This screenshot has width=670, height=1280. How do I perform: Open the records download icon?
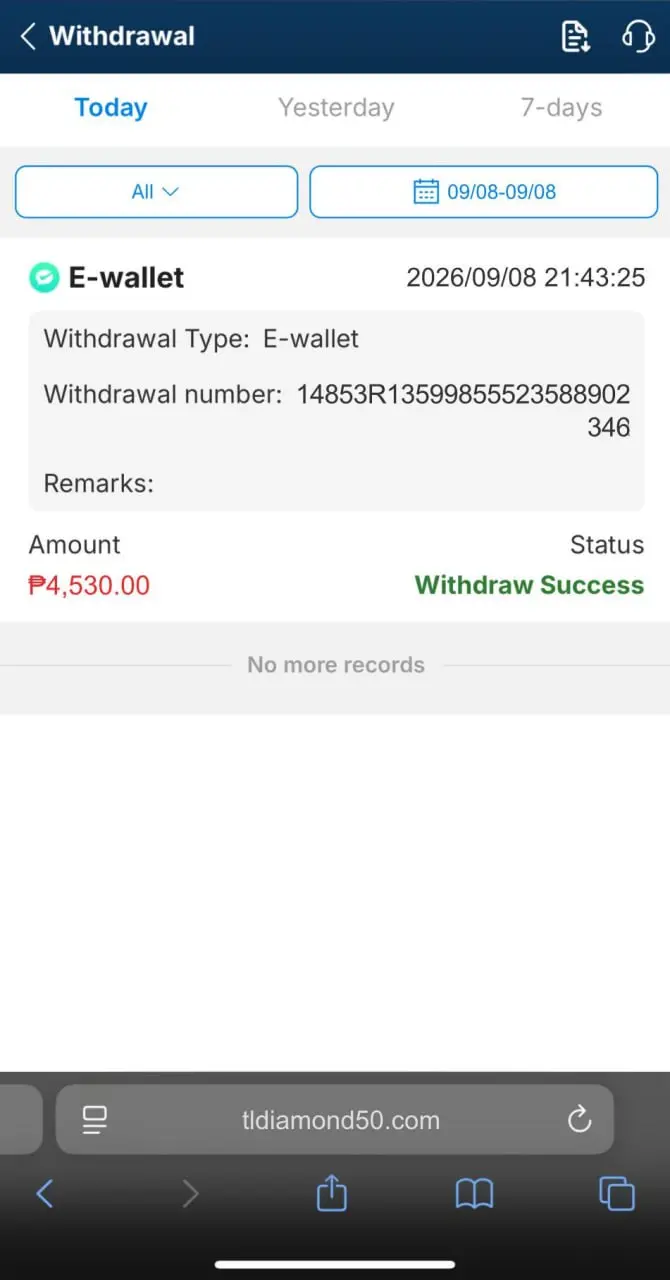pos(576,37)
